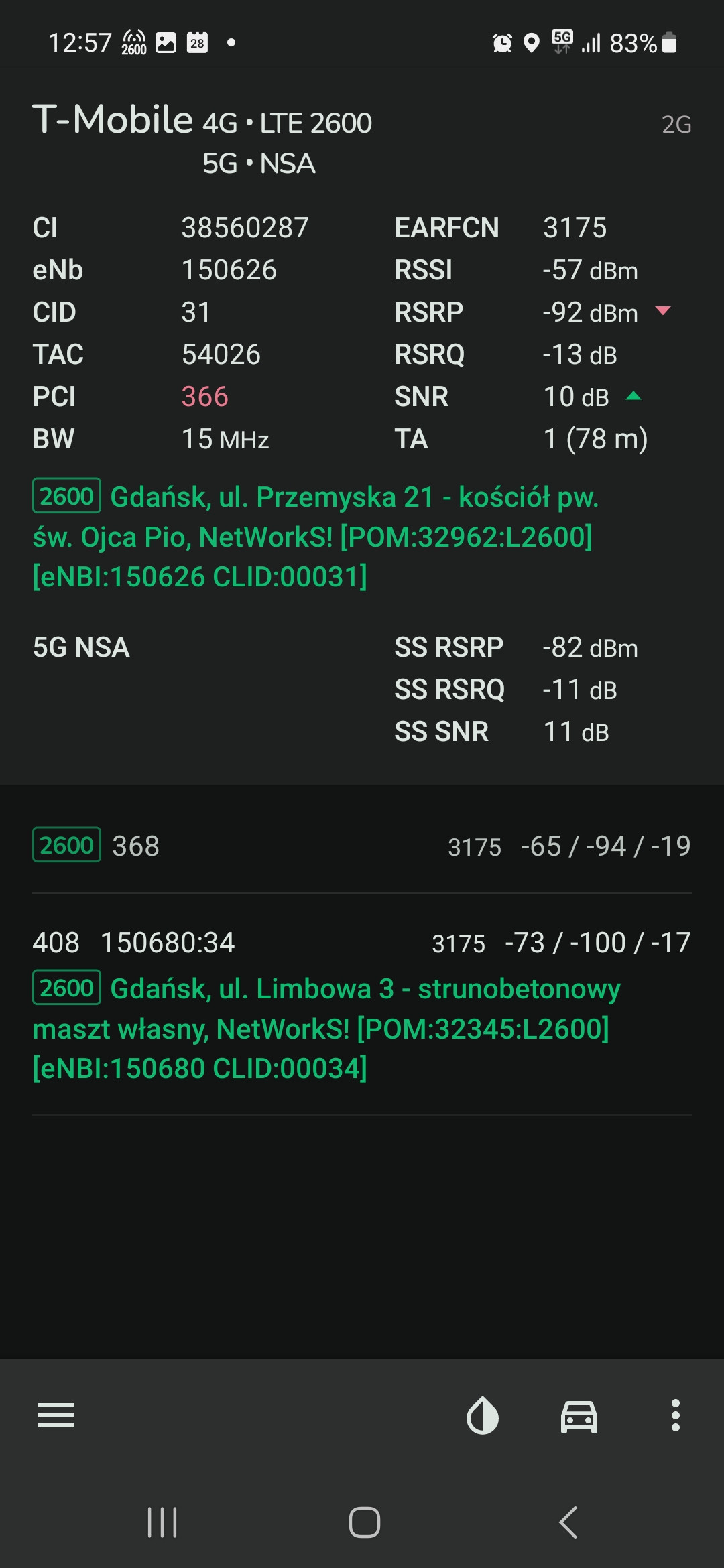Tap the half-filled drop theme icon

click(483, 1415)
